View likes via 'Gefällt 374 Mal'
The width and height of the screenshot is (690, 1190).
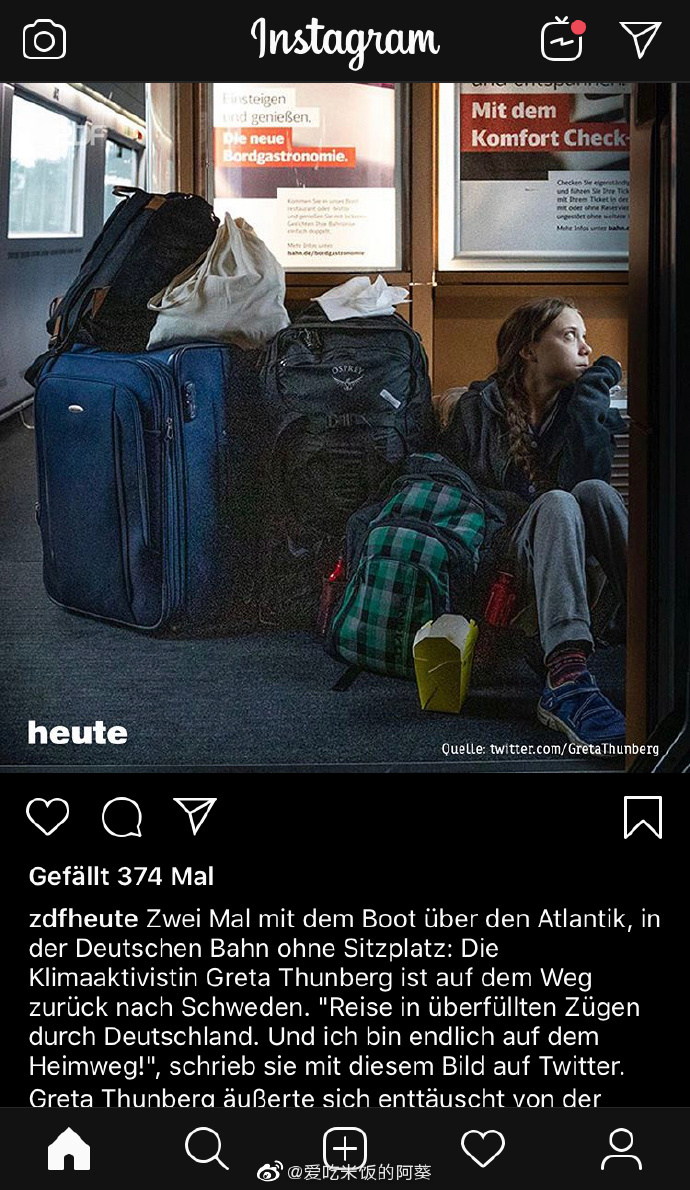121,877
